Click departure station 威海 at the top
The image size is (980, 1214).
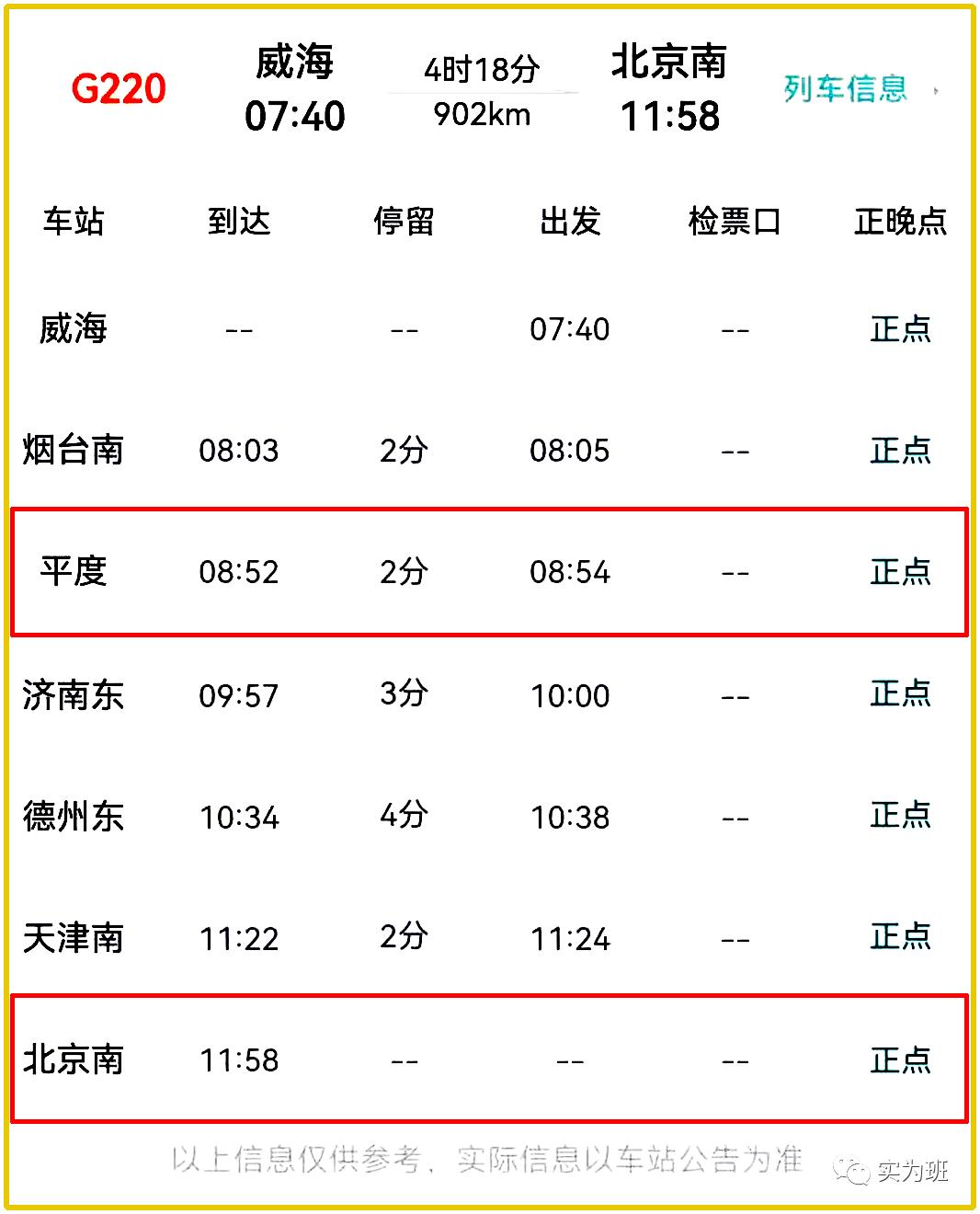tap(294, 64)
